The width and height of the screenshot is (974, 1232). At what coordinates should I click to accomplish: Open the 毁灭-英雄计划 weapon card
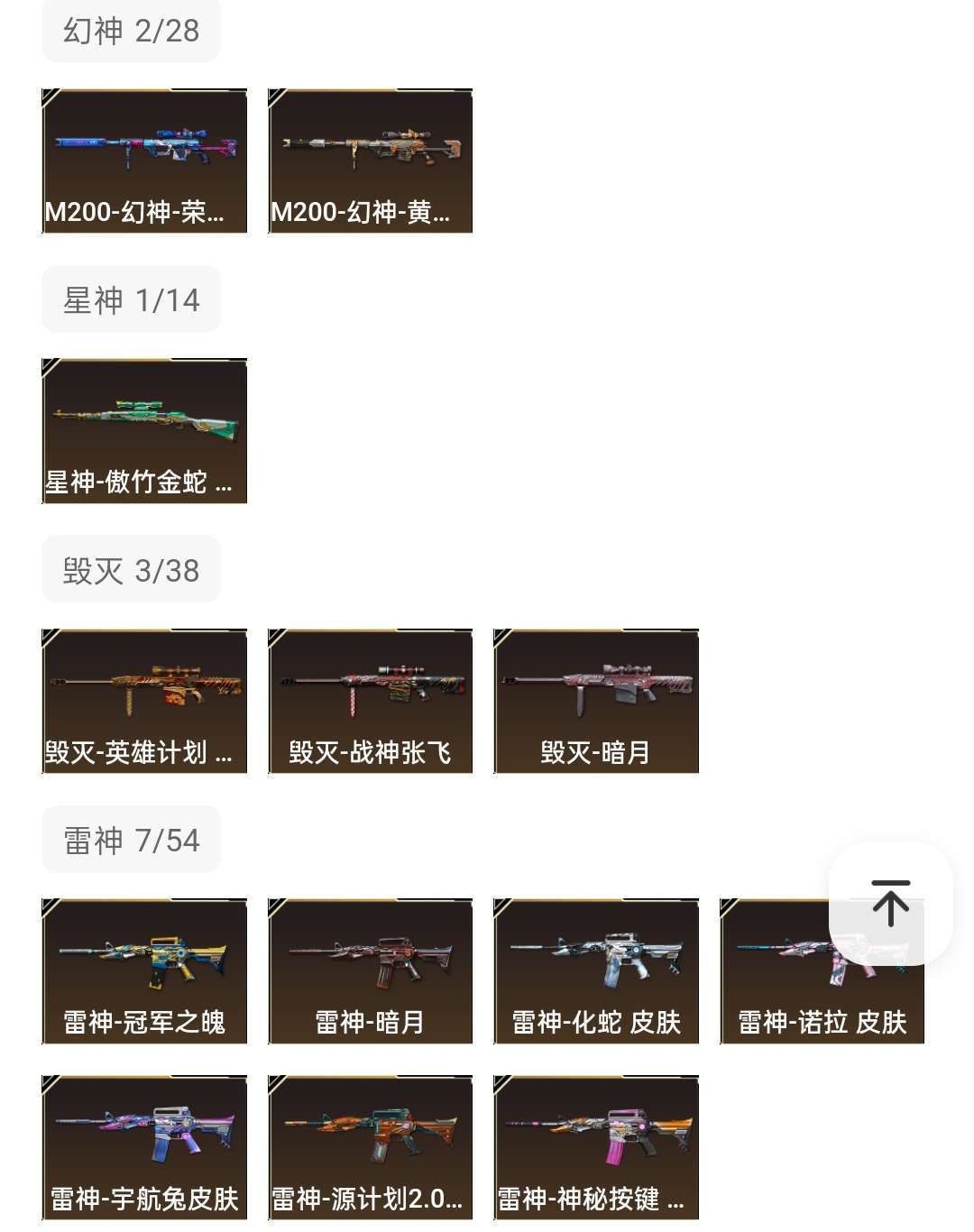144,702
